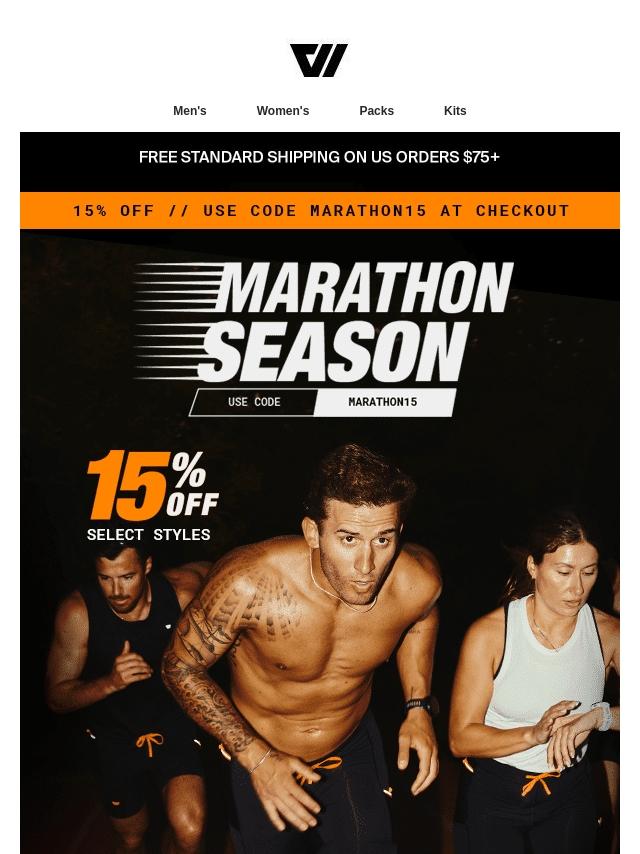Open the Women's category link
The width and height of the screenshot is (640, 854).
(283, 111)
